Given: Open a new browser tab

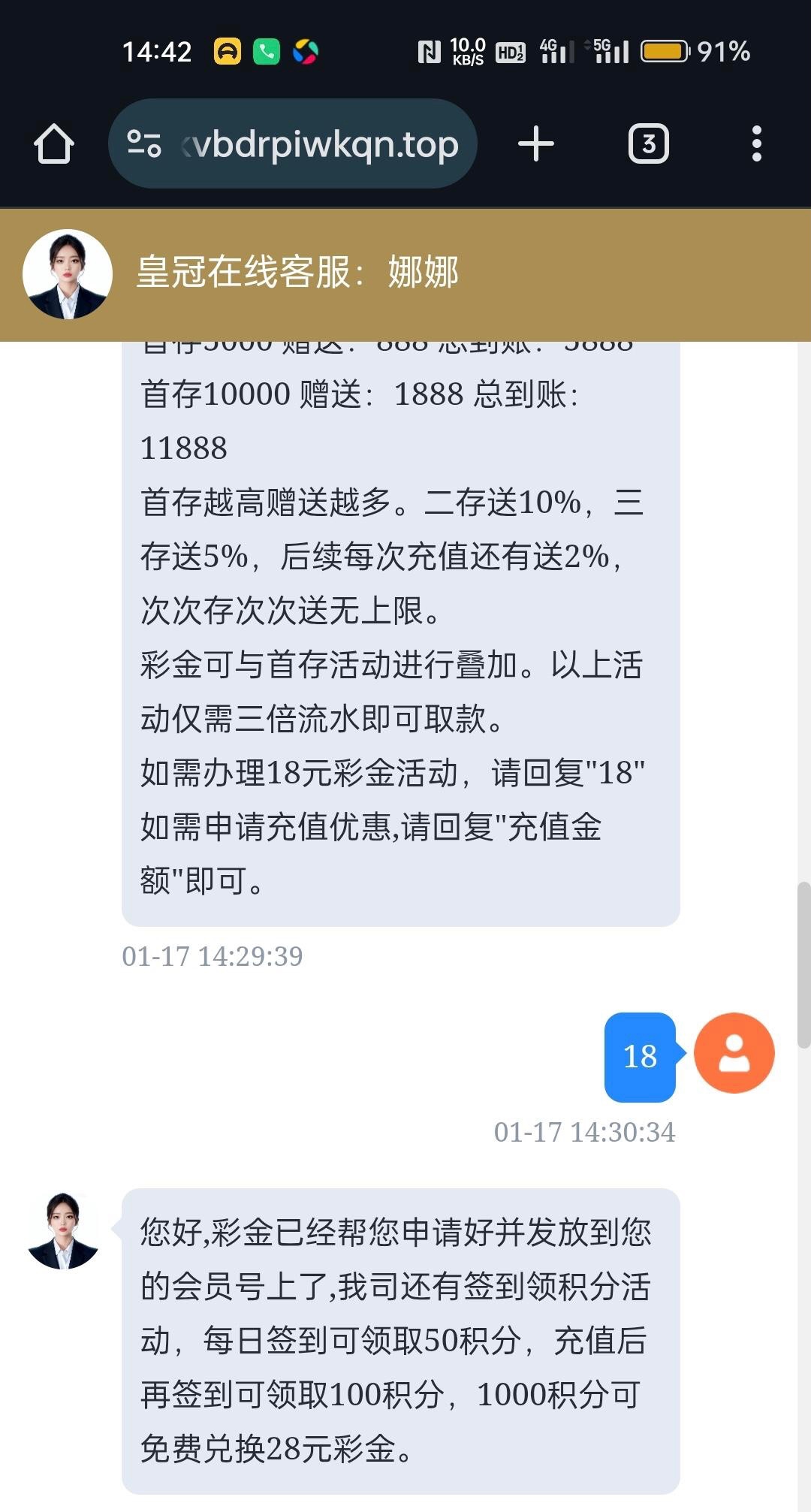Looking at the screenshot, I should click(536, 143).
